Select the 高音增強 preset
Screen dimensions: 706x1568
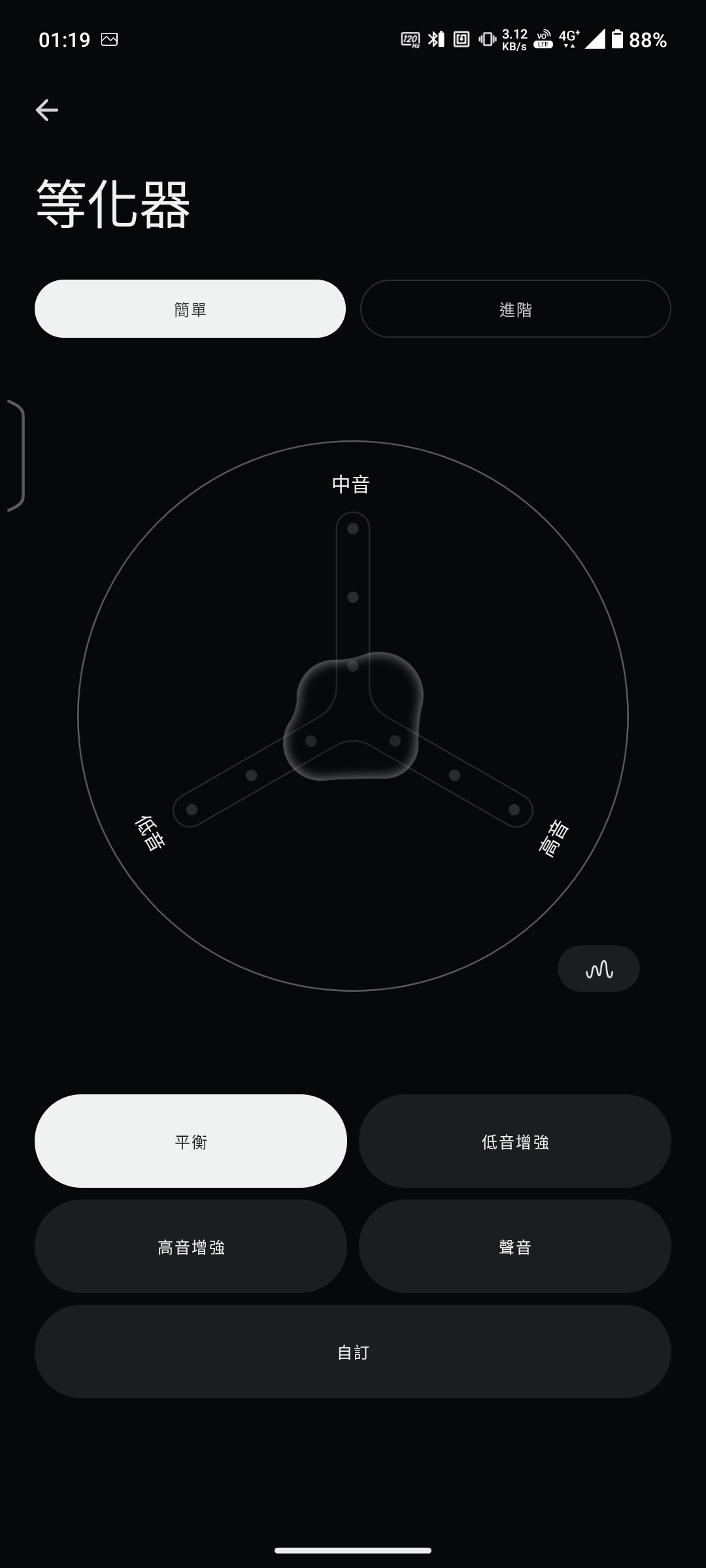coord(190,1247)
